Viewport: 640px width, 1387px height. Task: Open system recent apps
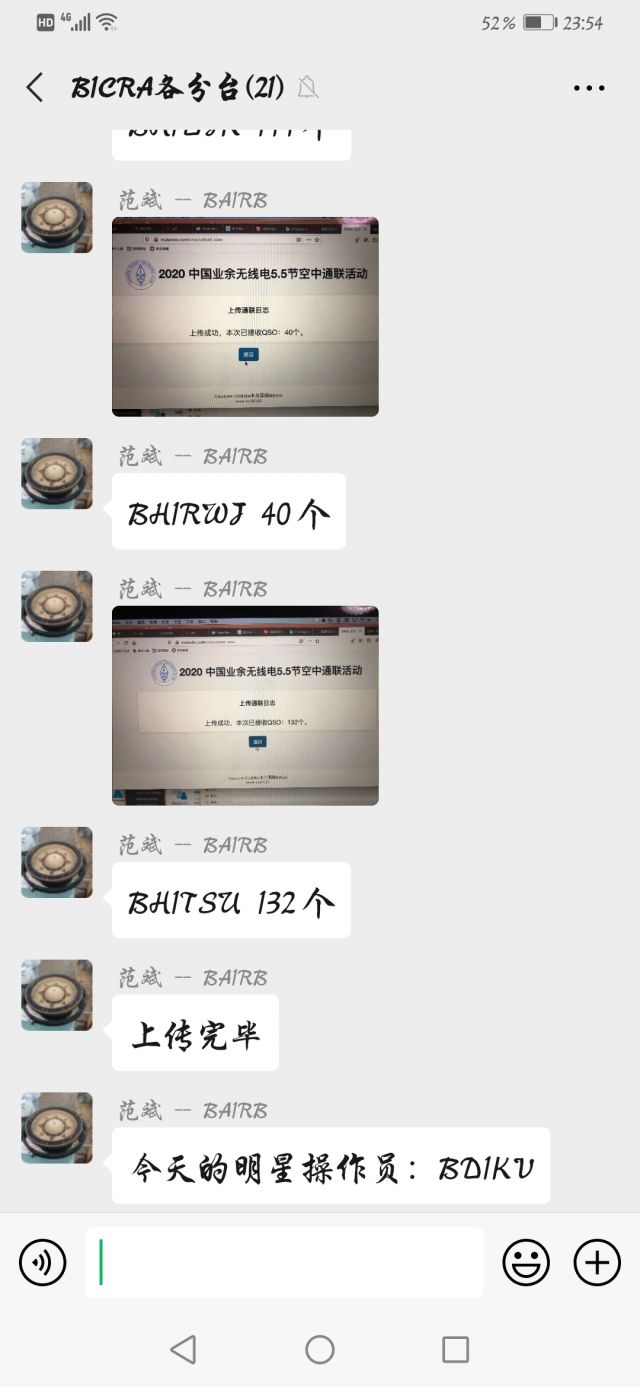455,1350
